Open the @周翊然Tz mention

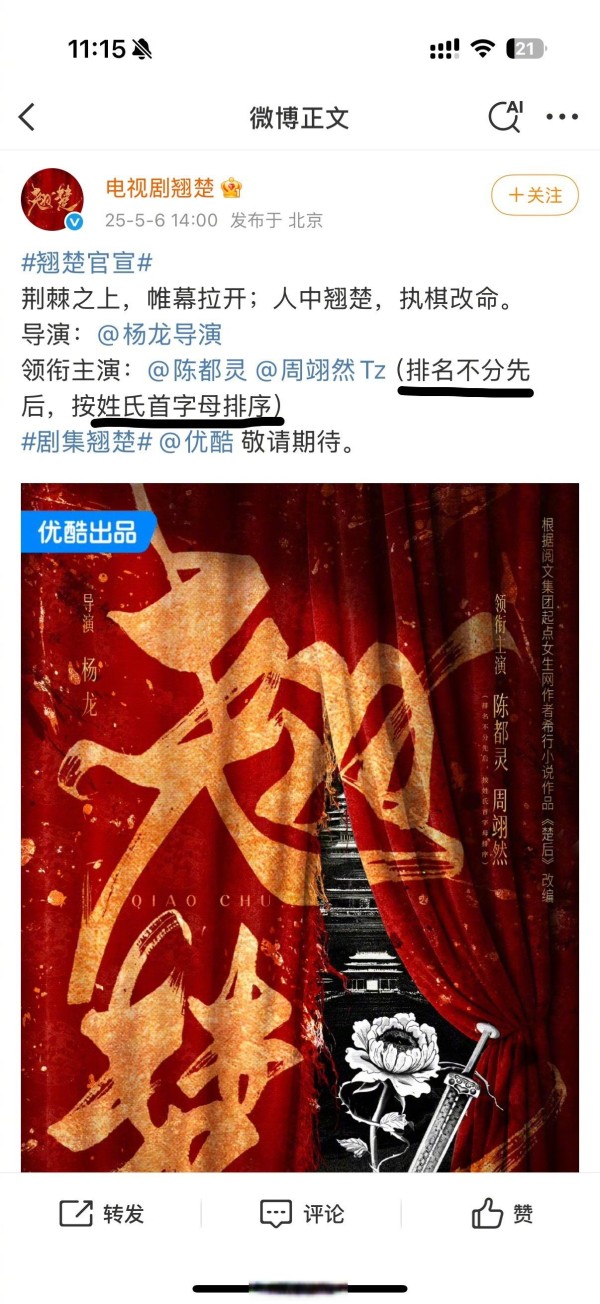tap(321, 370)
